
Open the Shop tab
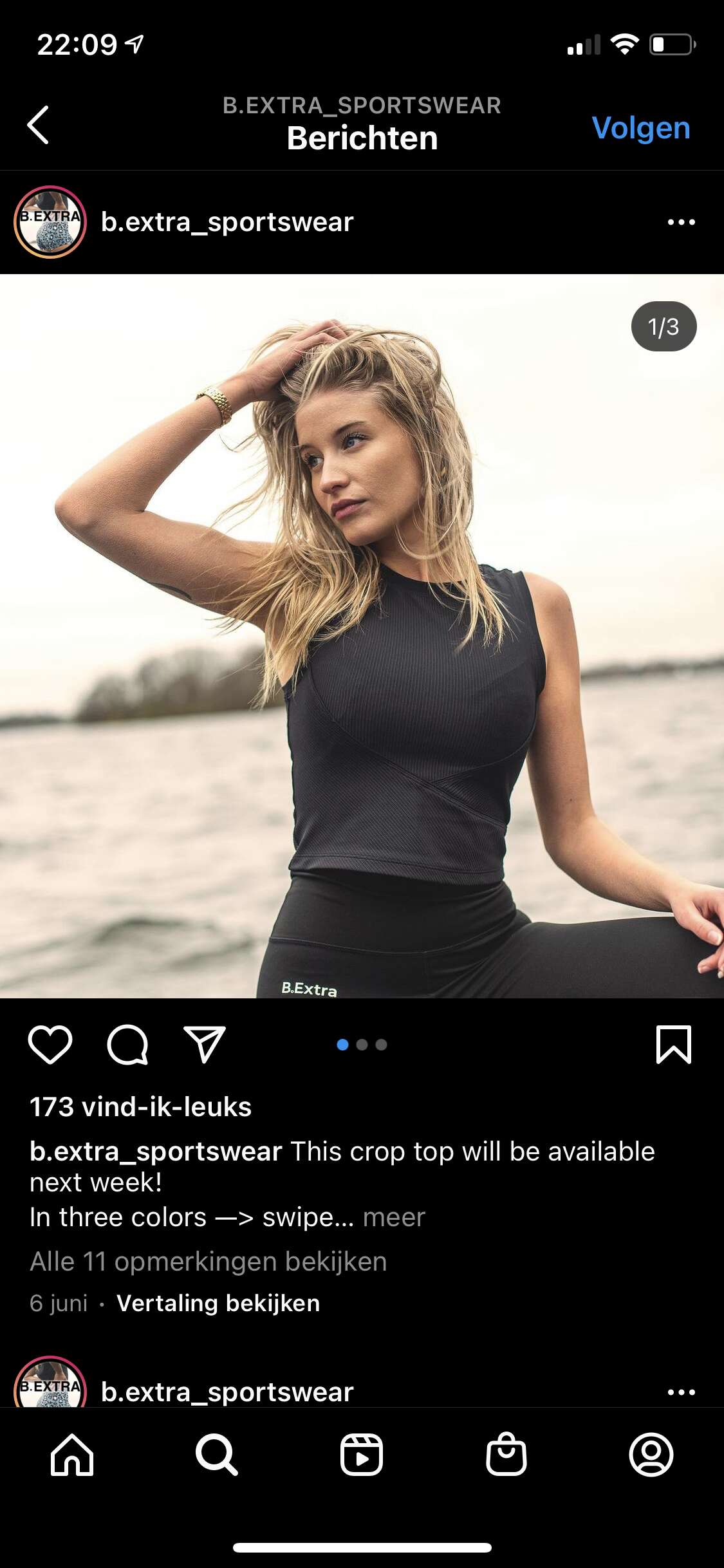coord(506,1455)
